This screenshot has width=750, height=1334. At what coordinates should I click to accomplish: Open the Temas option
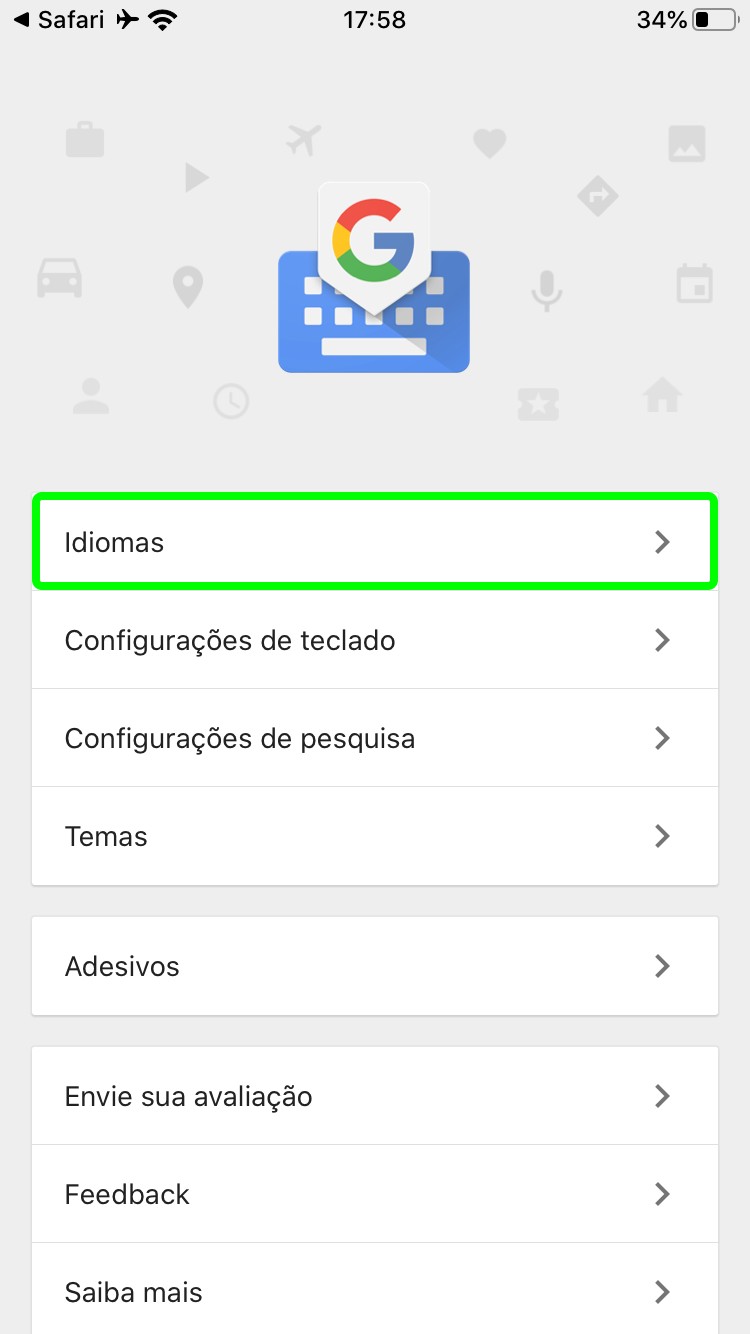coord(375,836)
